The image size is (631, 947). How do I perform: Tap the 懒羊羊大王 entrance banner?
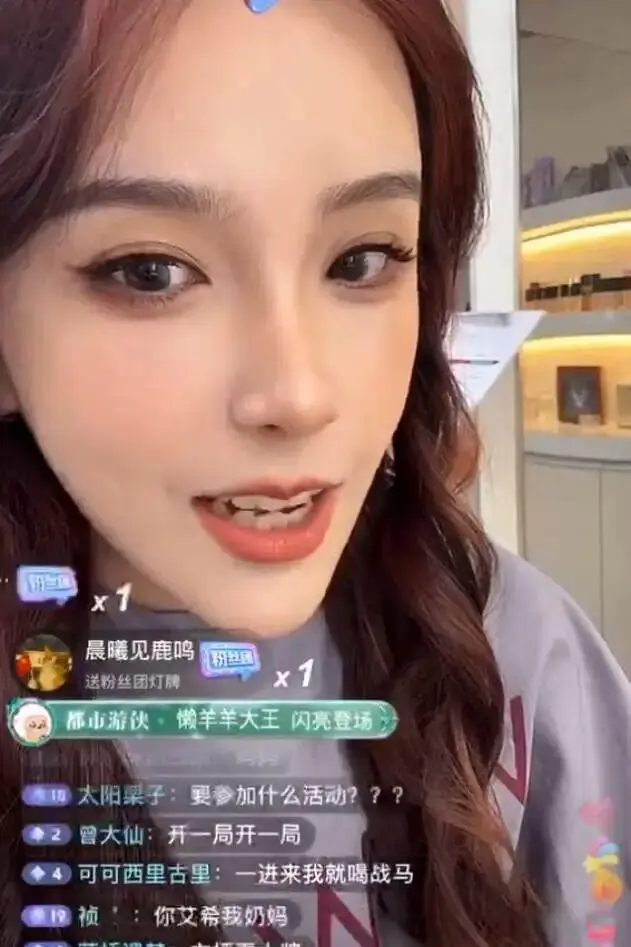(205, 720)
